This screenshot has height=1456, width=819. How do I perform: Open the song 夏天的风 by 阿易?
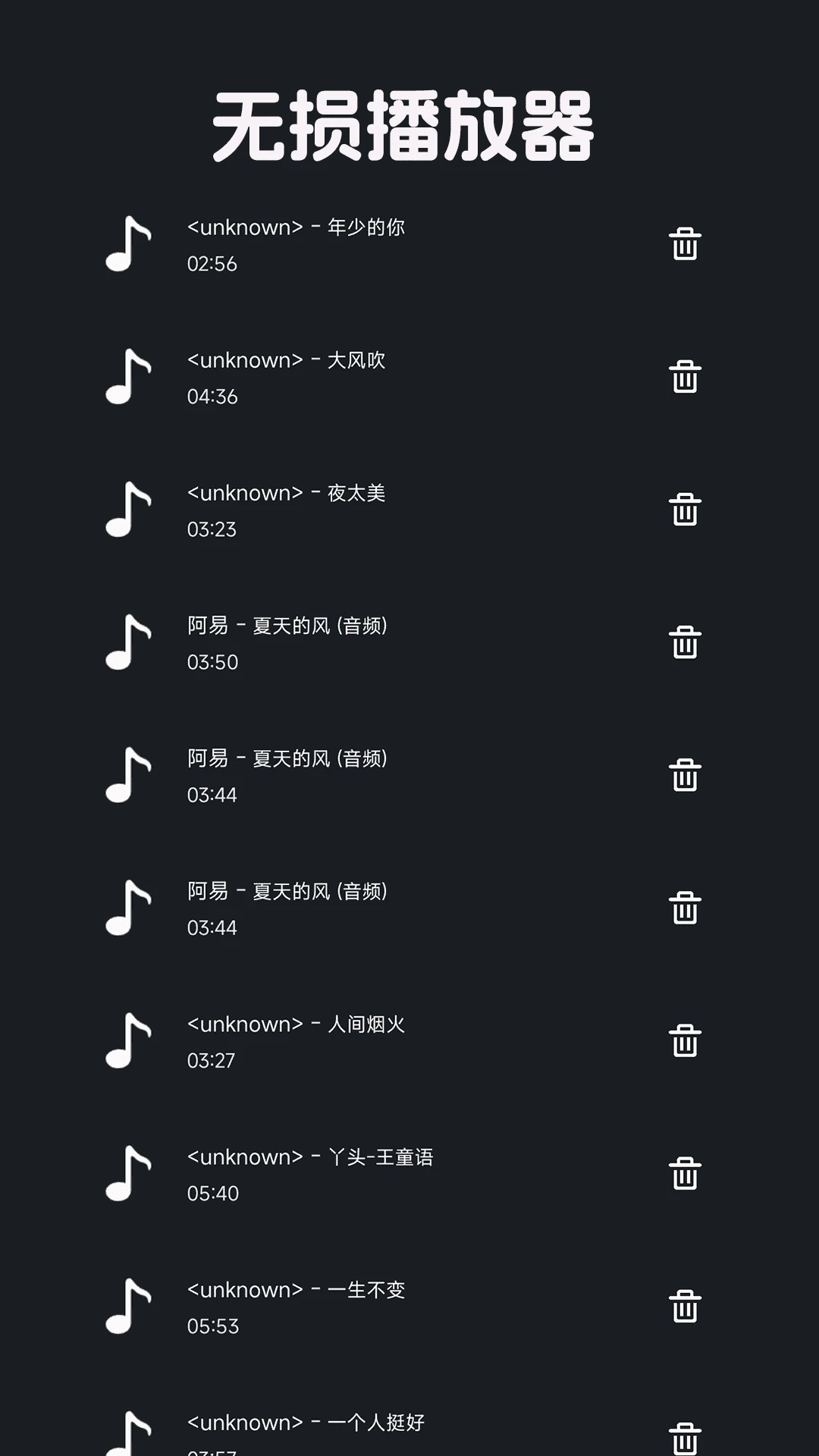pos(288,625)
